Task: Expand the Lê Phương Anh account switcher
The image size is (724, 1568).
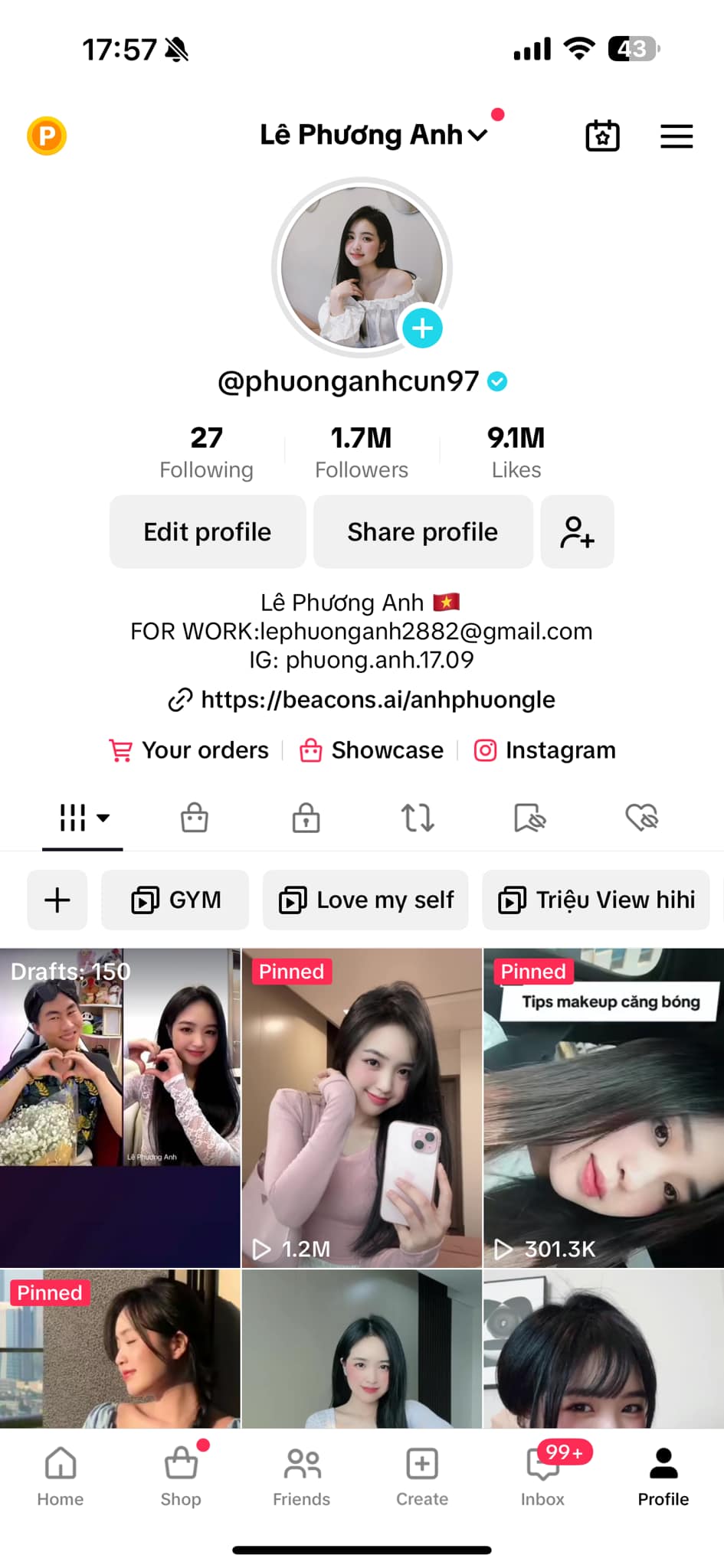Action: (x=374, y=136)
